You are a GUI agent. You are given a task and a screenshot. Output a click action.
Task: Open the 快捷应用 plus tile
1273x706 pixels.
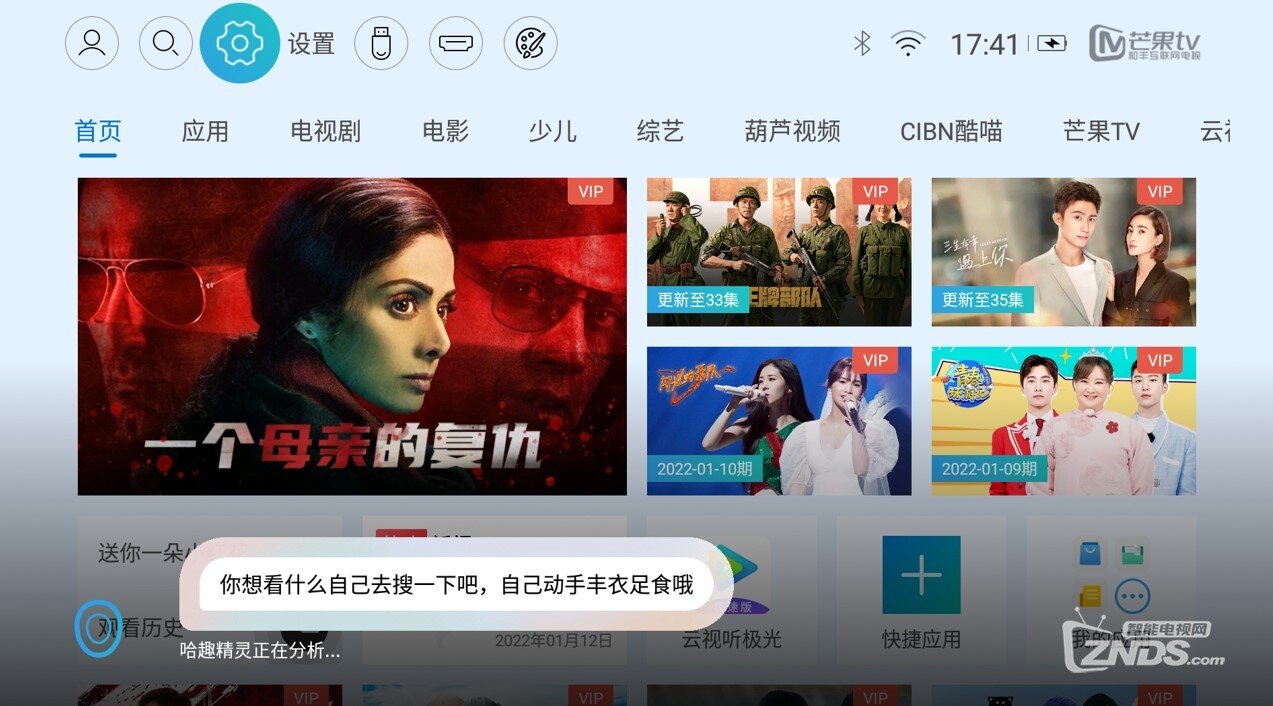coord(921,590)
